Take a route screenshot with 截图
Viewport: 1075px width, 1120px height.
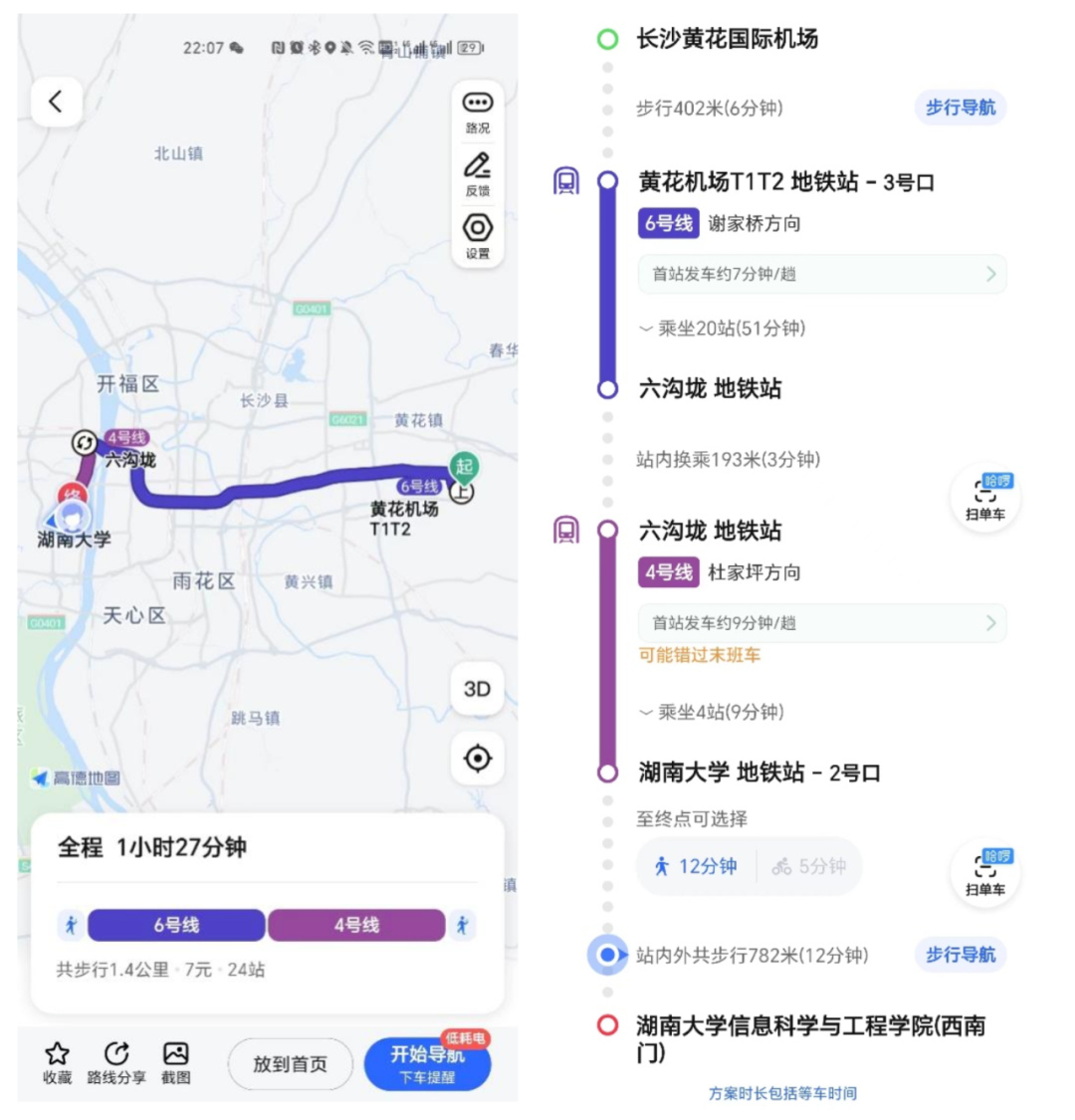click(176, 1062)
